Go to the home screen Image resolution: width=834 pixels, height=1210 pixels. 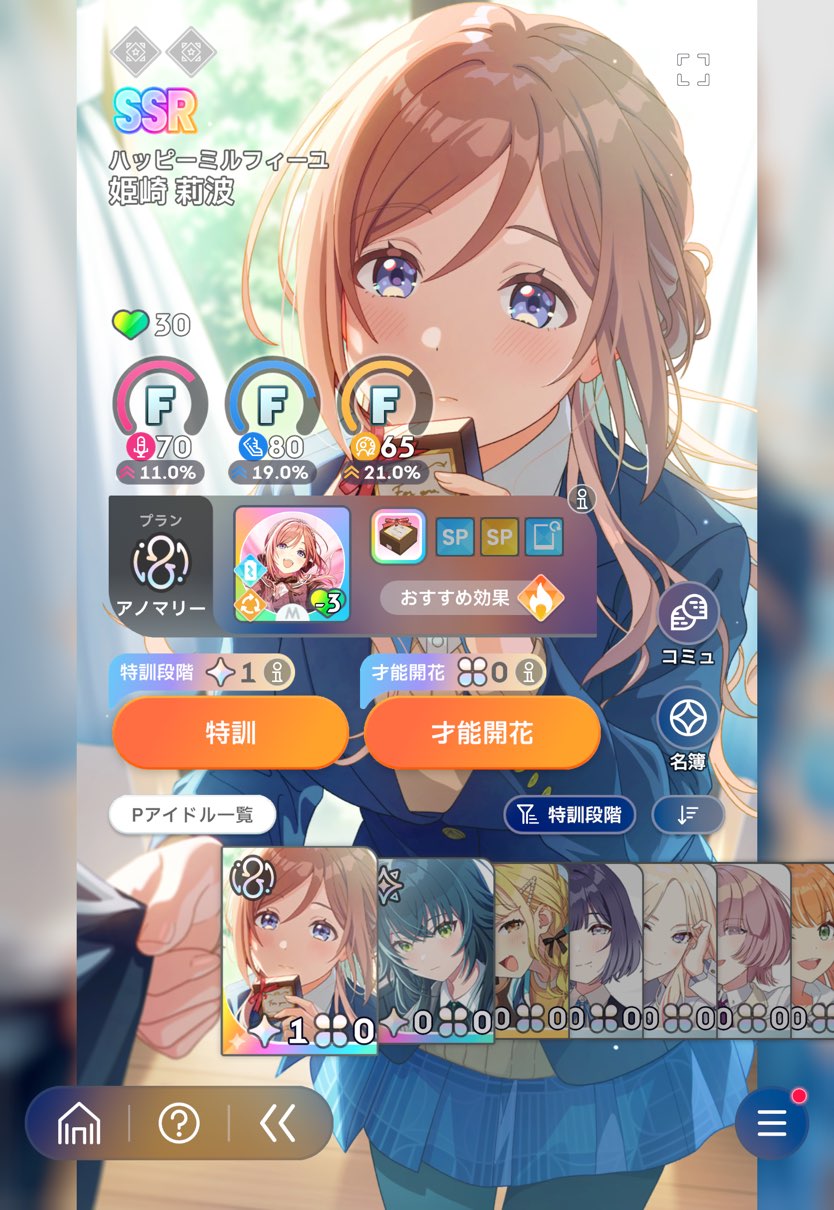(79, 1124)
